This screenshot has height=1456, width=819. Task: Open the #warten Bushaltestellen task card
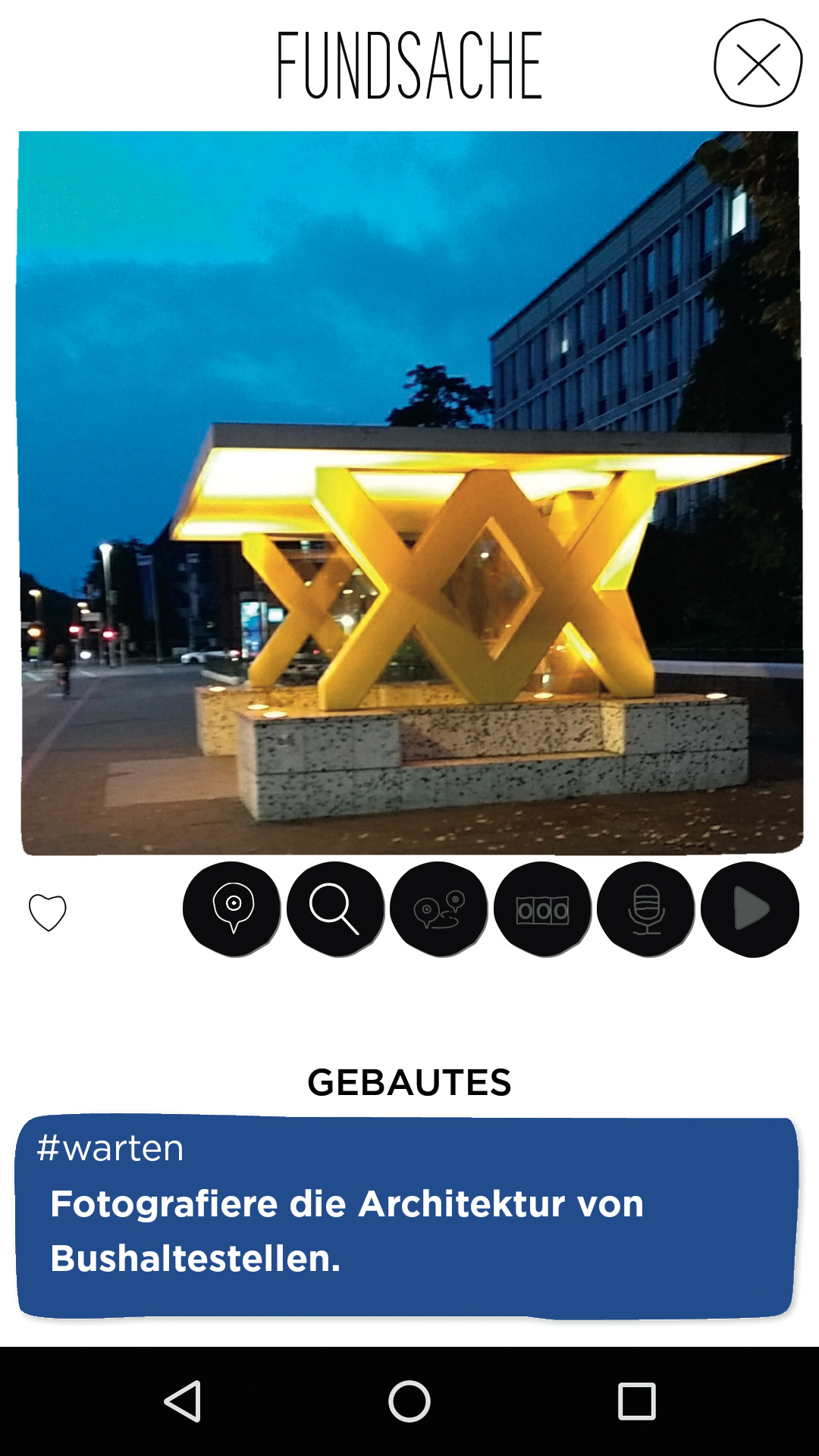[x=408, y=1216]
